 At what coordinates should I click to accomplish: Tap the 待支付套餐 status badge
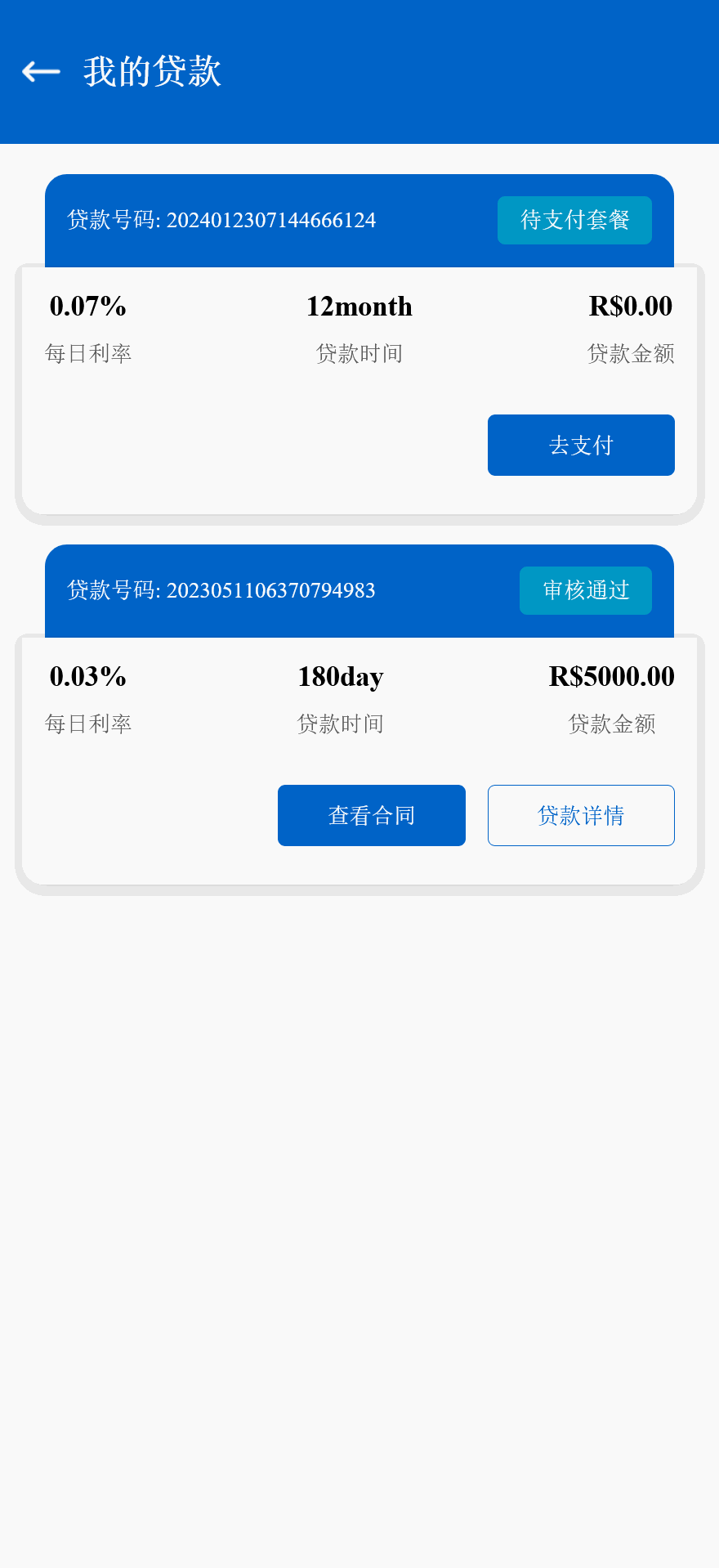574,220
